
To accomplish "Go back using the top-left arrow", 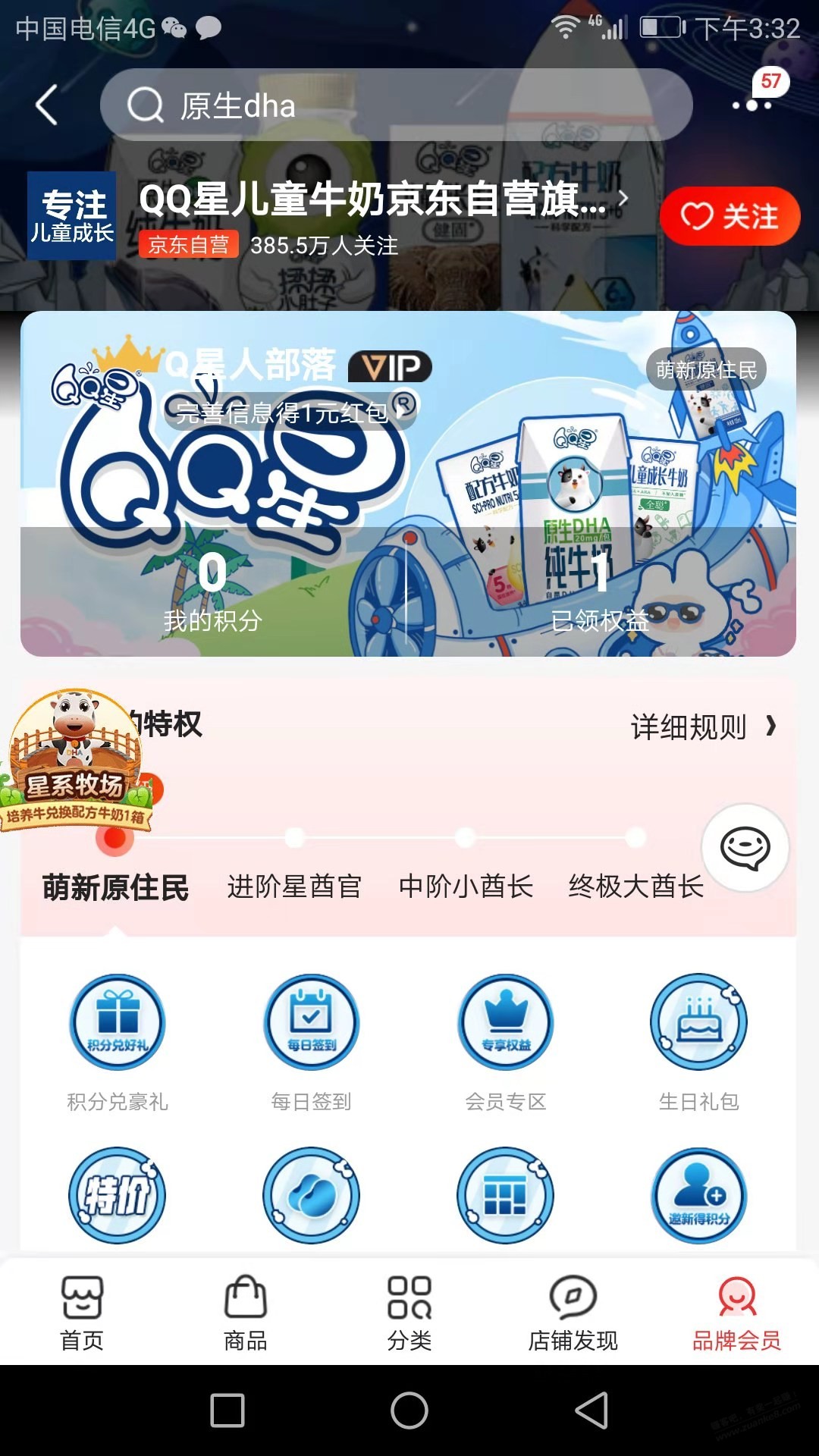I will point(47,105).
